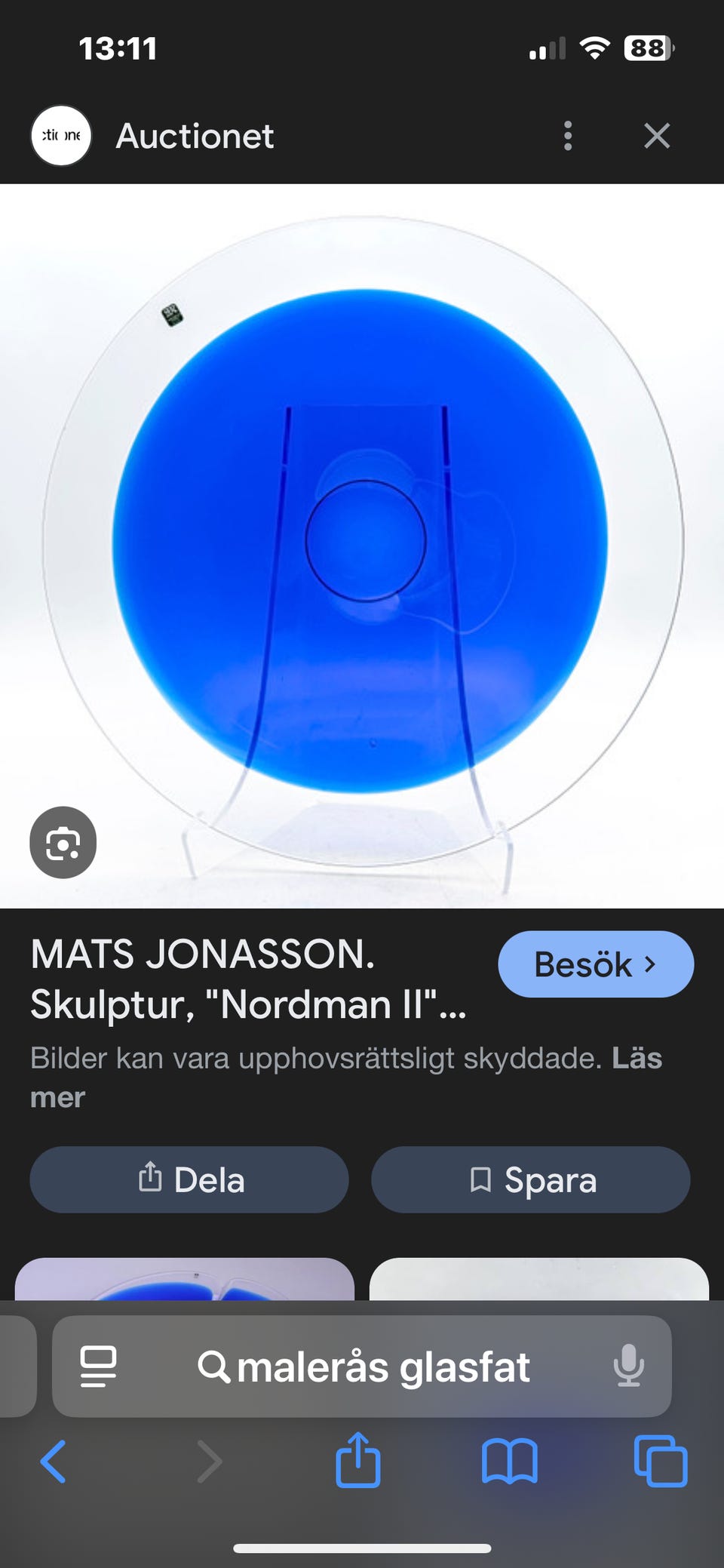Show all open Safari tabs
This screenshot has width=724, height=1568.
click(x=661, y=1462)
